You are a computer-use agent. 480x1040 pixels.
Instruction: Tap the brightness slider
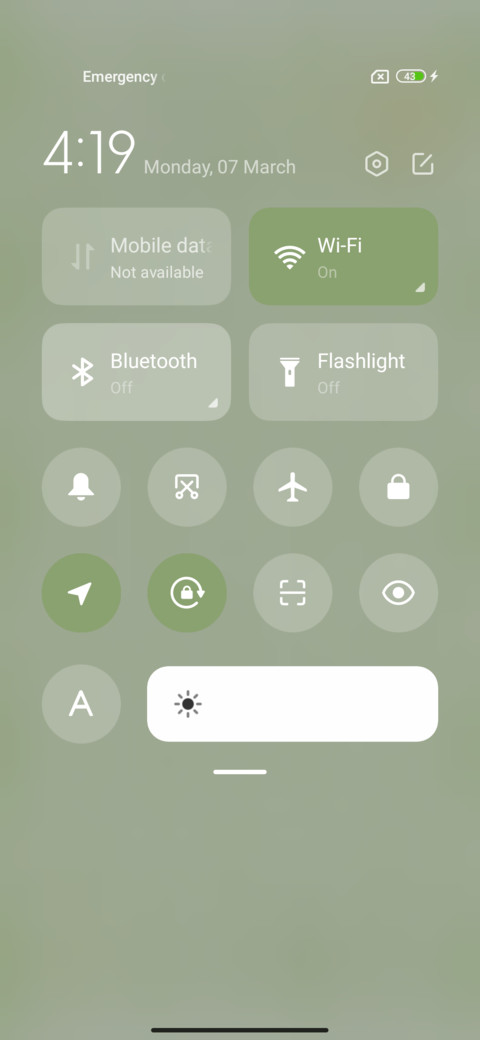(292, 704)
